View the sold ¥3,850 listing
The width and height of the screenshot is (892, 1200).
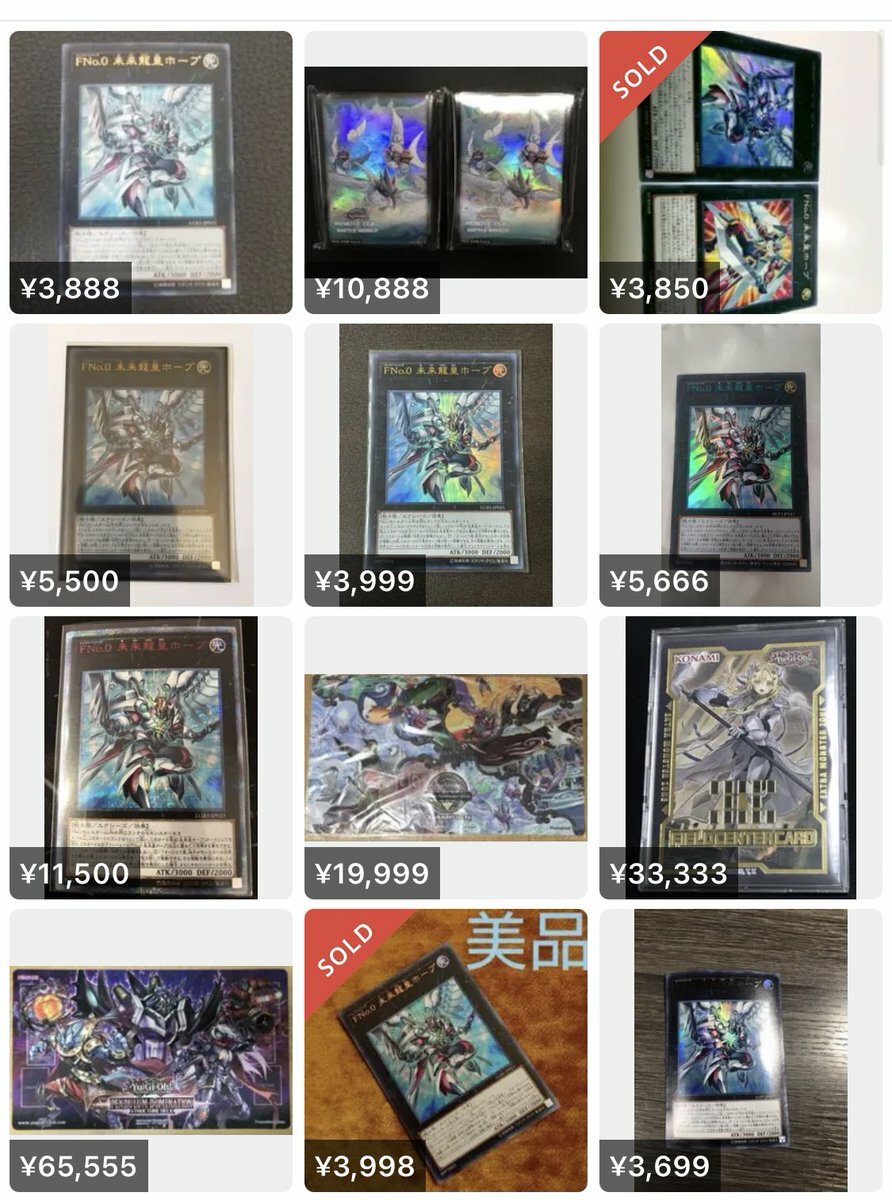pyautogui.click(x=740, y=172)
